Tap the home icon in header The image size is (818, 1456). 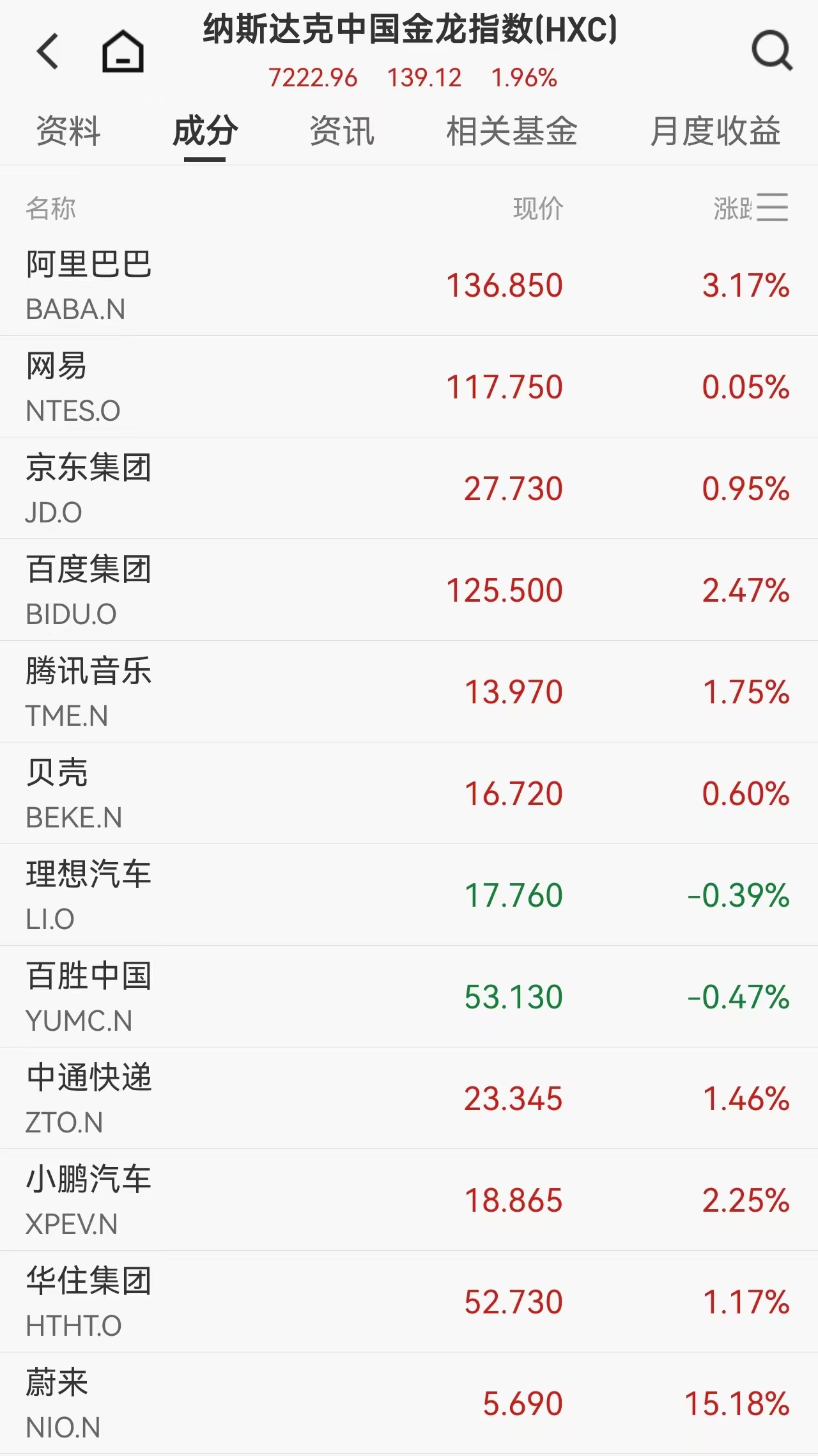pyautogui.click(x=123, y=51)
